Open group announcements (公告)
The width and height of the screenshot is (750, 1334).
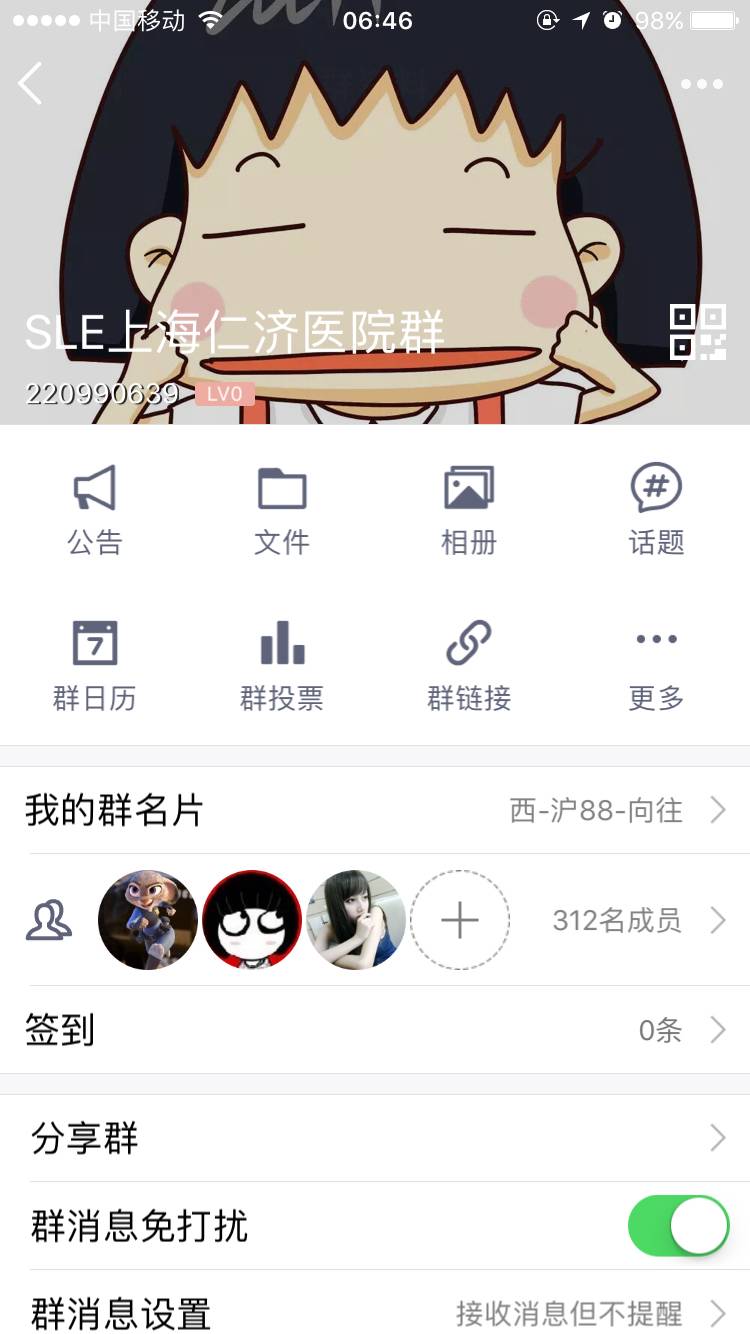tap(95, 510)
